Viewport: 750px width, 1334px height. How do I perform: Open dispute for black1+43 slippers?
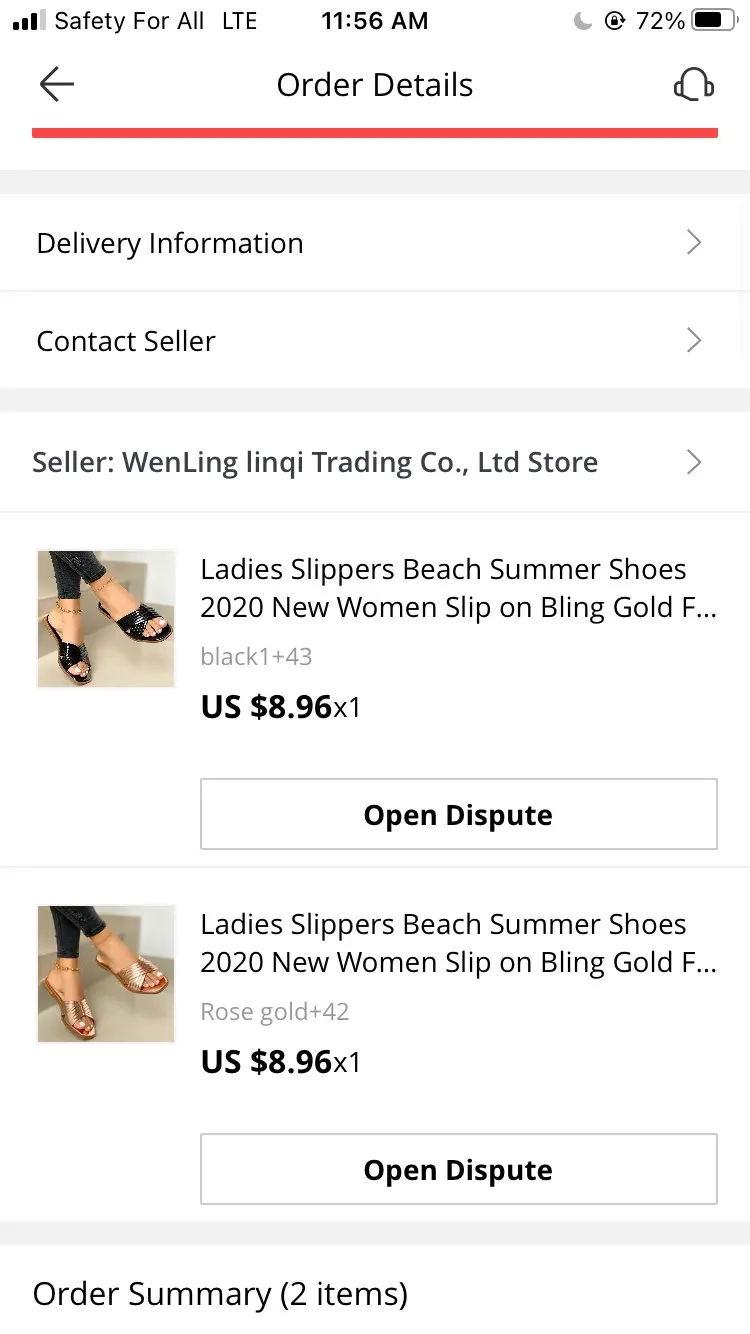458,815
